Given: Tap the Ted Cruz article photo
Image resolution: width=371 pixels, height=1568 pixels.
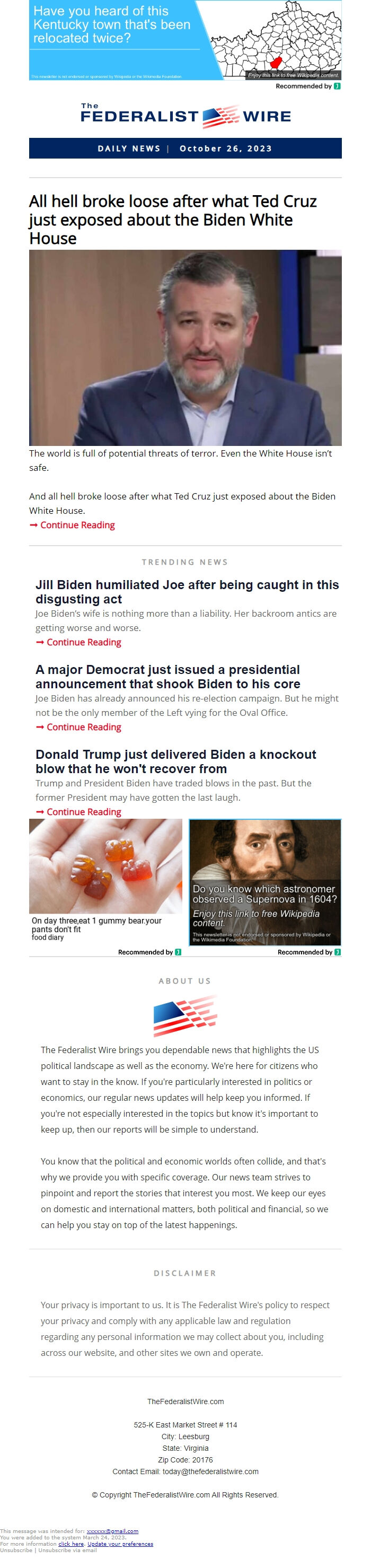Looking at the screenshot, I should (x=185, y=347).
